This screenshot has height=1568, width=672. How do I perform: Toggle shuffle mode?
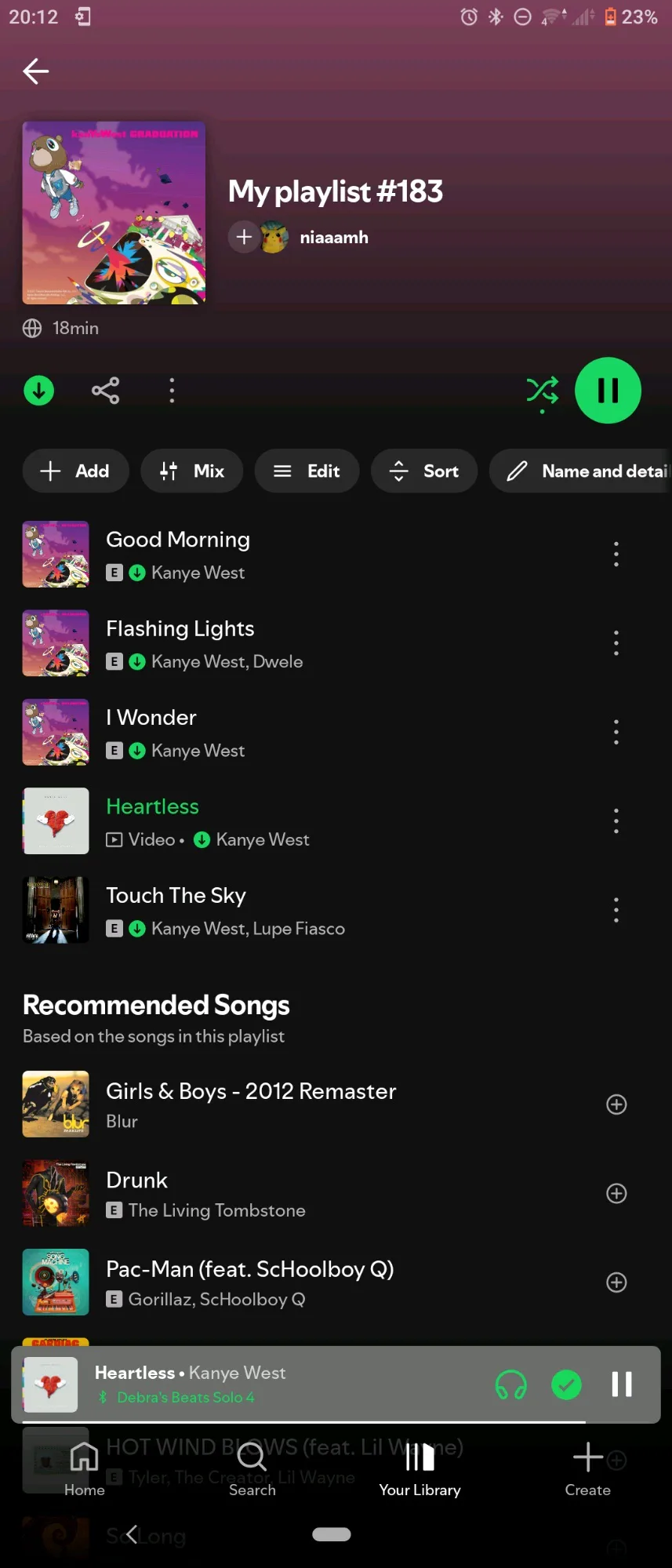click(x=542, y=391)
